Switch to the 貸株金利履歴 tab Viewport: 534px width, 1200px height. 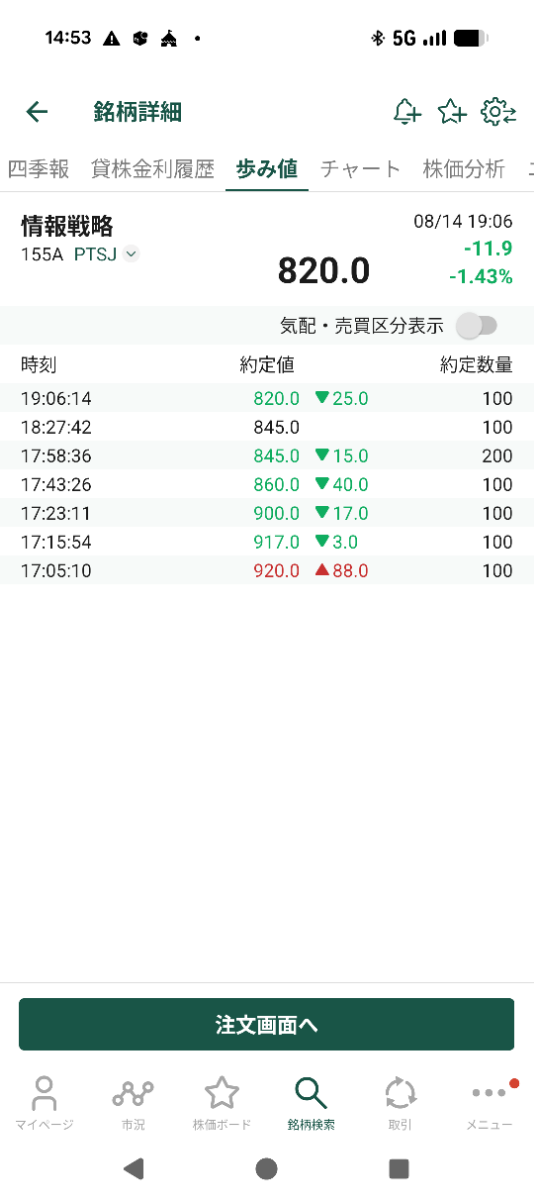point(152,169)
